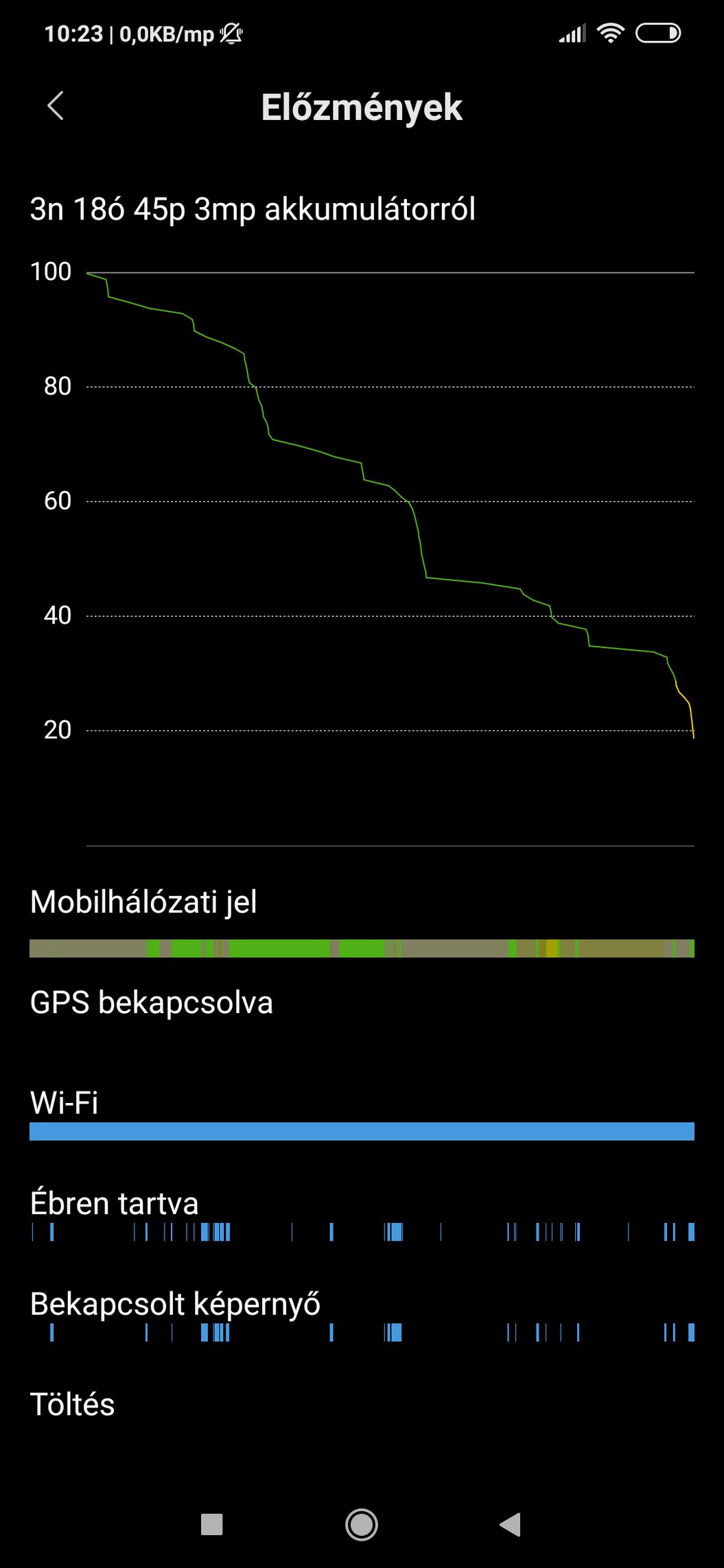This screenshot has width=724, height=1568.
Task: Open recent apps with the square button
Action: tap(212, 1525)
